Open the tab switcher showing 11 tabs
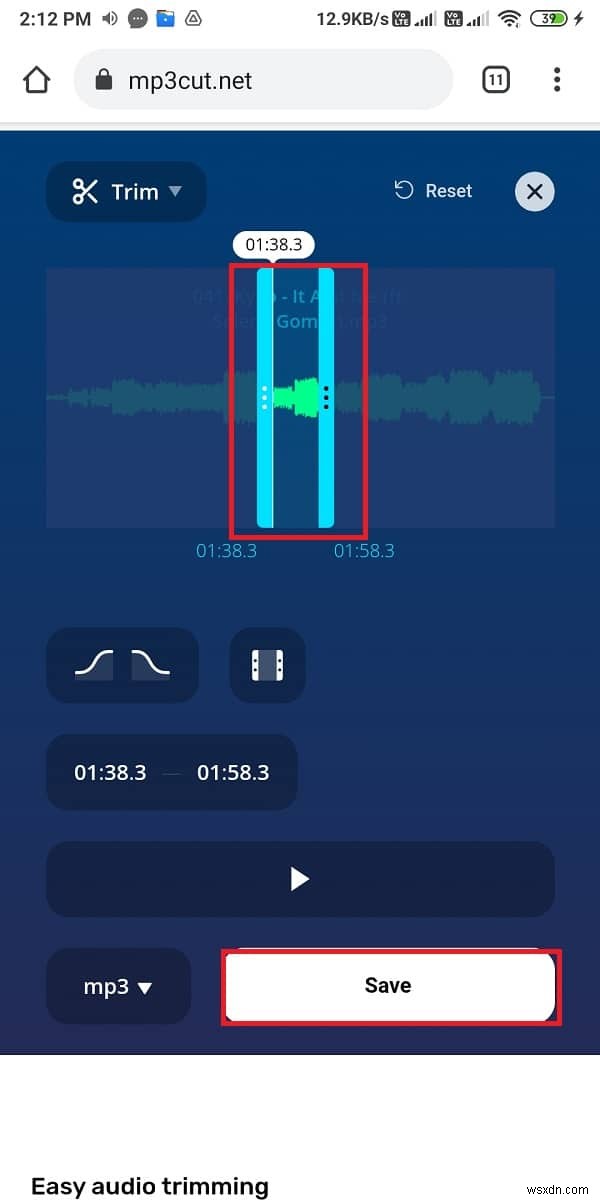Viewport: 600px width, 1200px height. (x=496, y=80)
